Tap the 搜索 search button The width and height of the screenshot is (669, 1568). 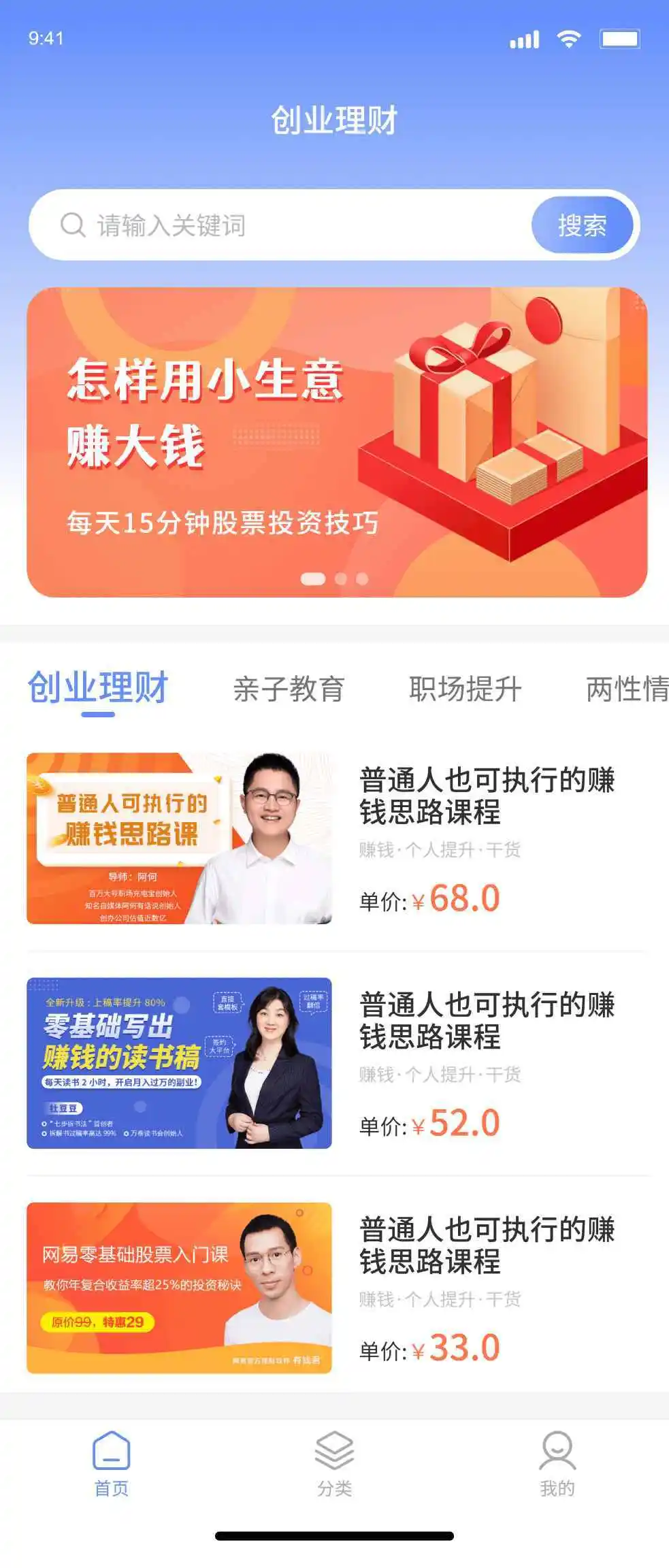tap(582, 225)
